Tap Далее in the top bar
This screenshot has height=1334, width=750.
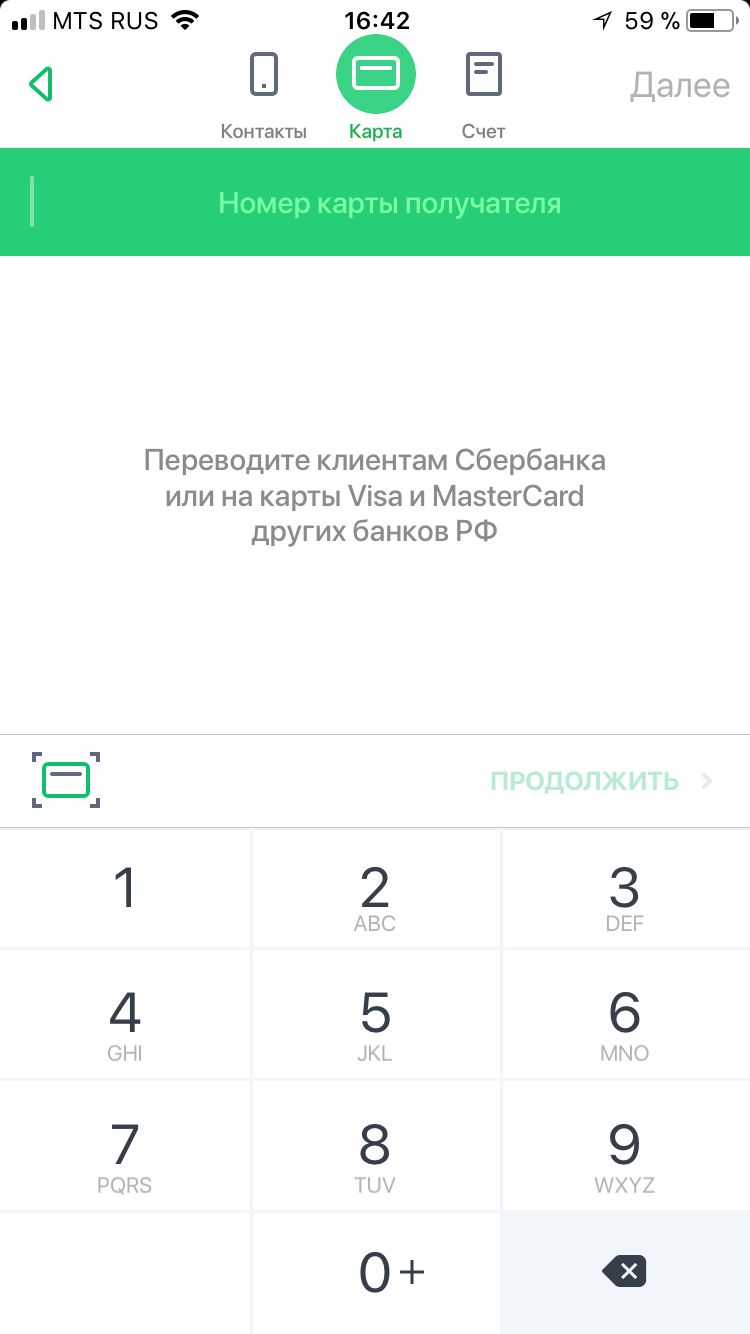[679, 86]
